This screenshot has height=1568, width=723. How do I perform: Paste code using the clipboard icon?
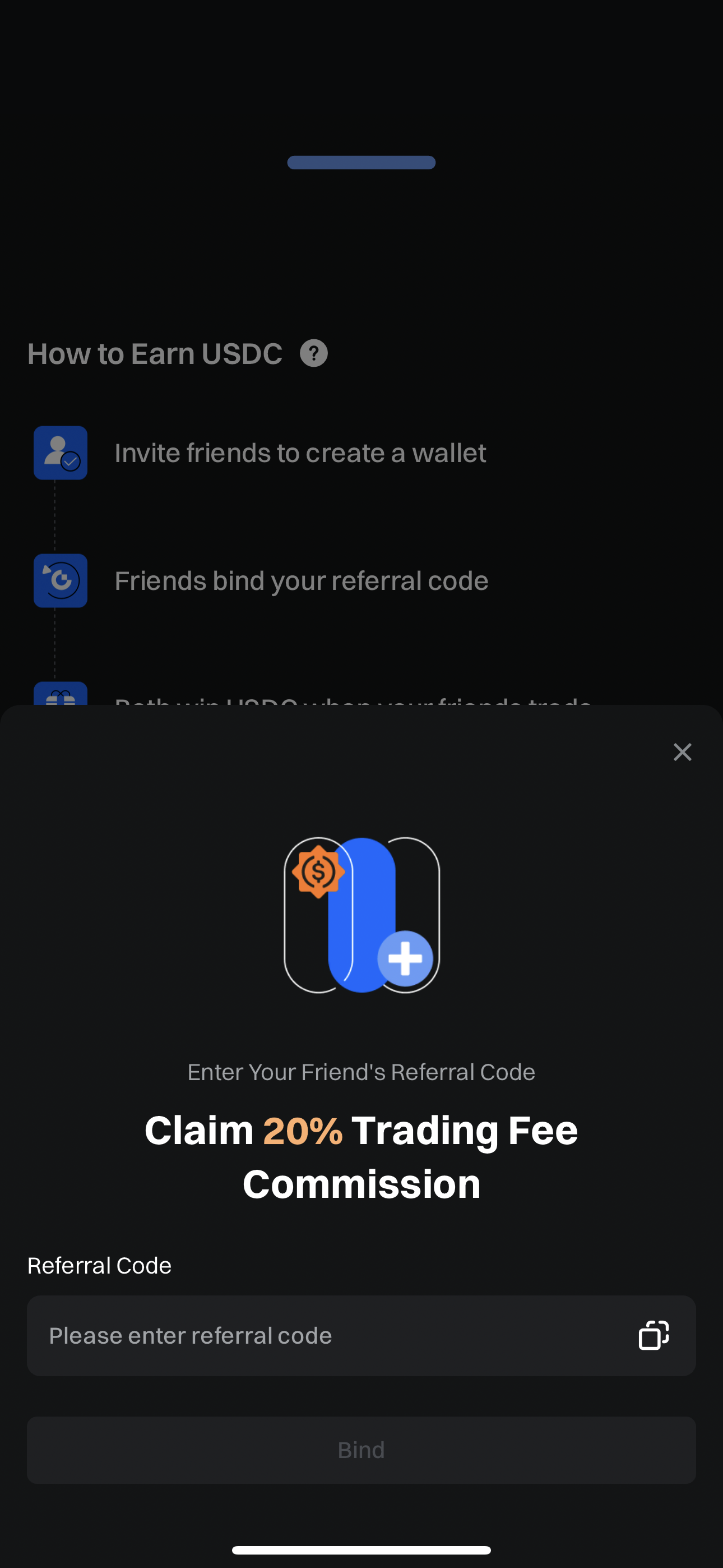coord(654,1335)
